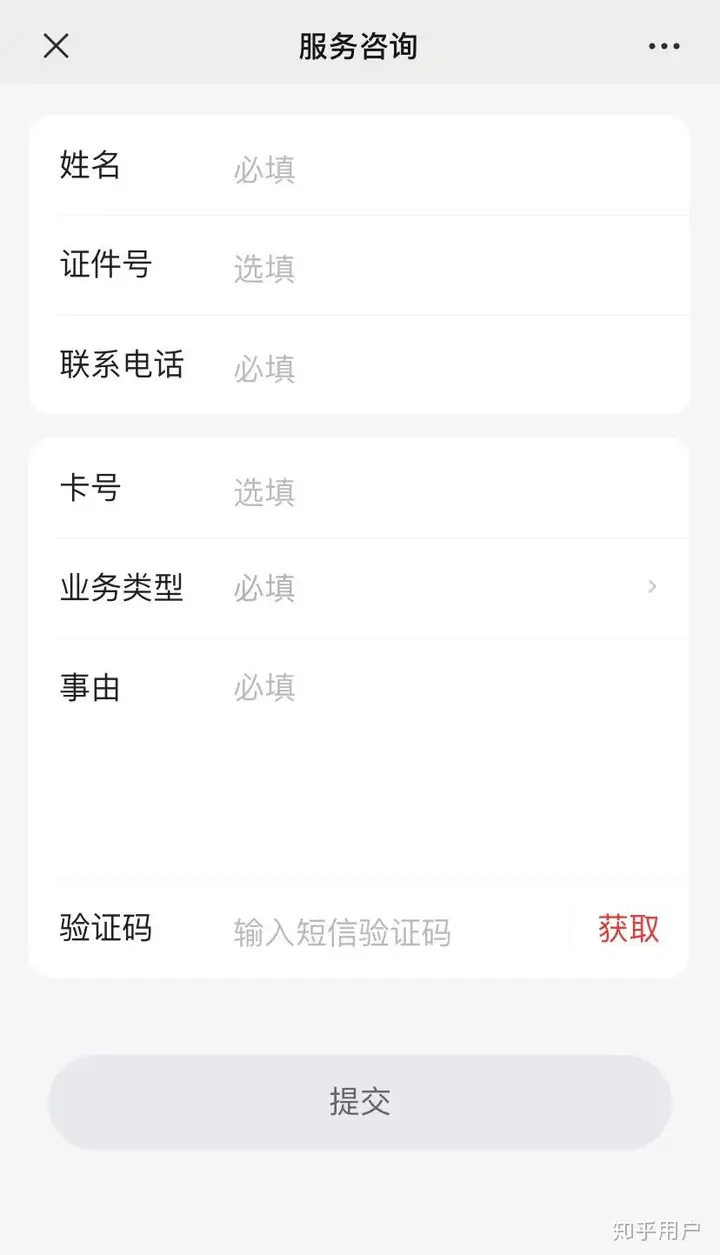Open the three-dot overflow menu

coord(664,46)
